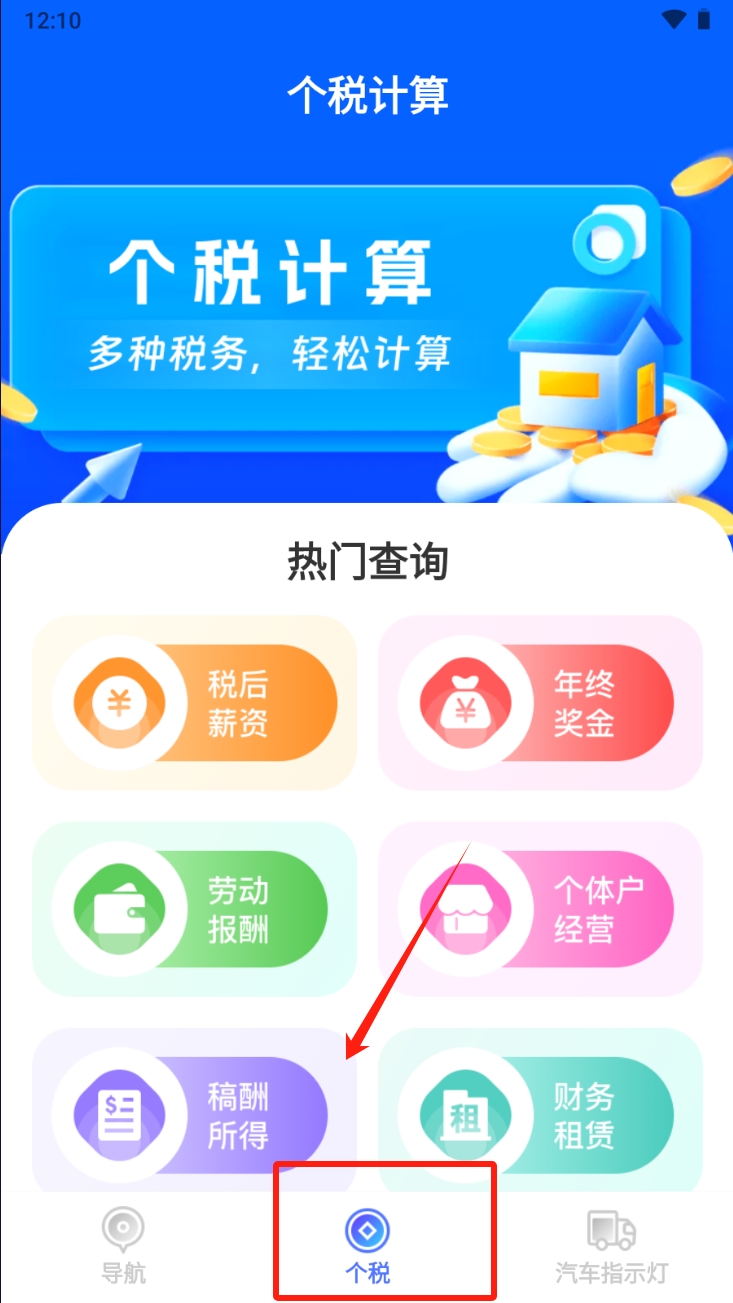Image resolution: width=733 pixels, height=1303 pixels.
Task: Open the 税后薪资 calculator
Action: coord(195,703)
